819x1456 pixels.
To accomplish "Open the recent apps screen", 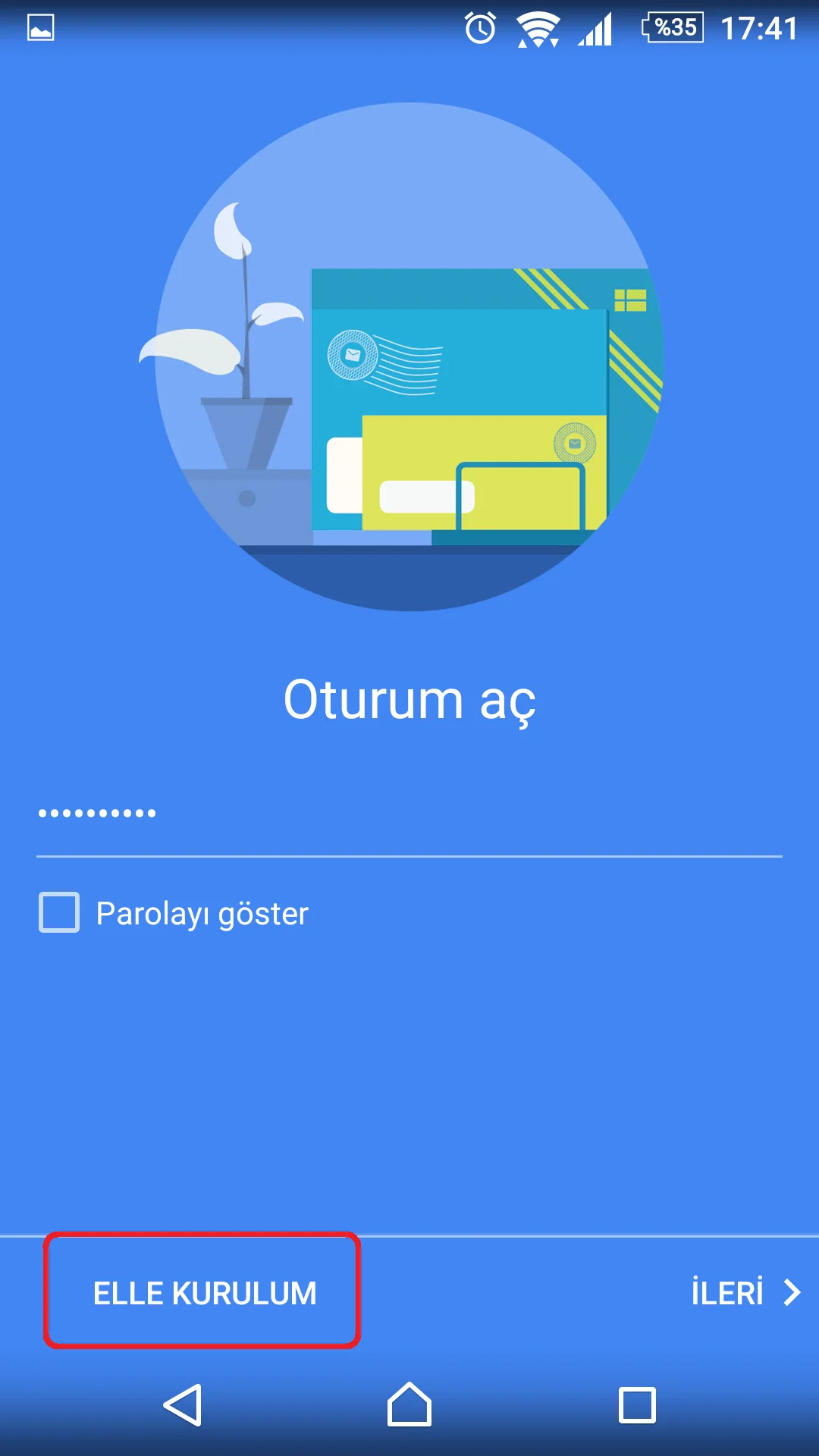I will [x=636, y=1405].
